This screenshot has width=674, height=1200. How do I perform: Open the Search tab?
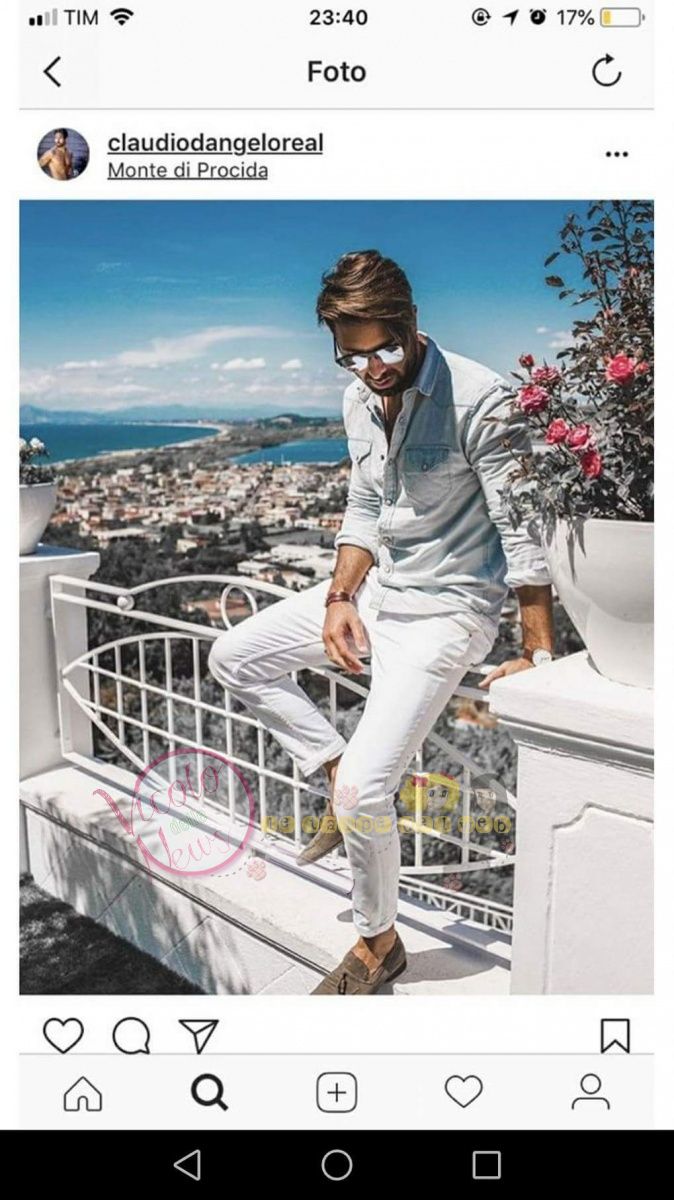pos(209,1092)
